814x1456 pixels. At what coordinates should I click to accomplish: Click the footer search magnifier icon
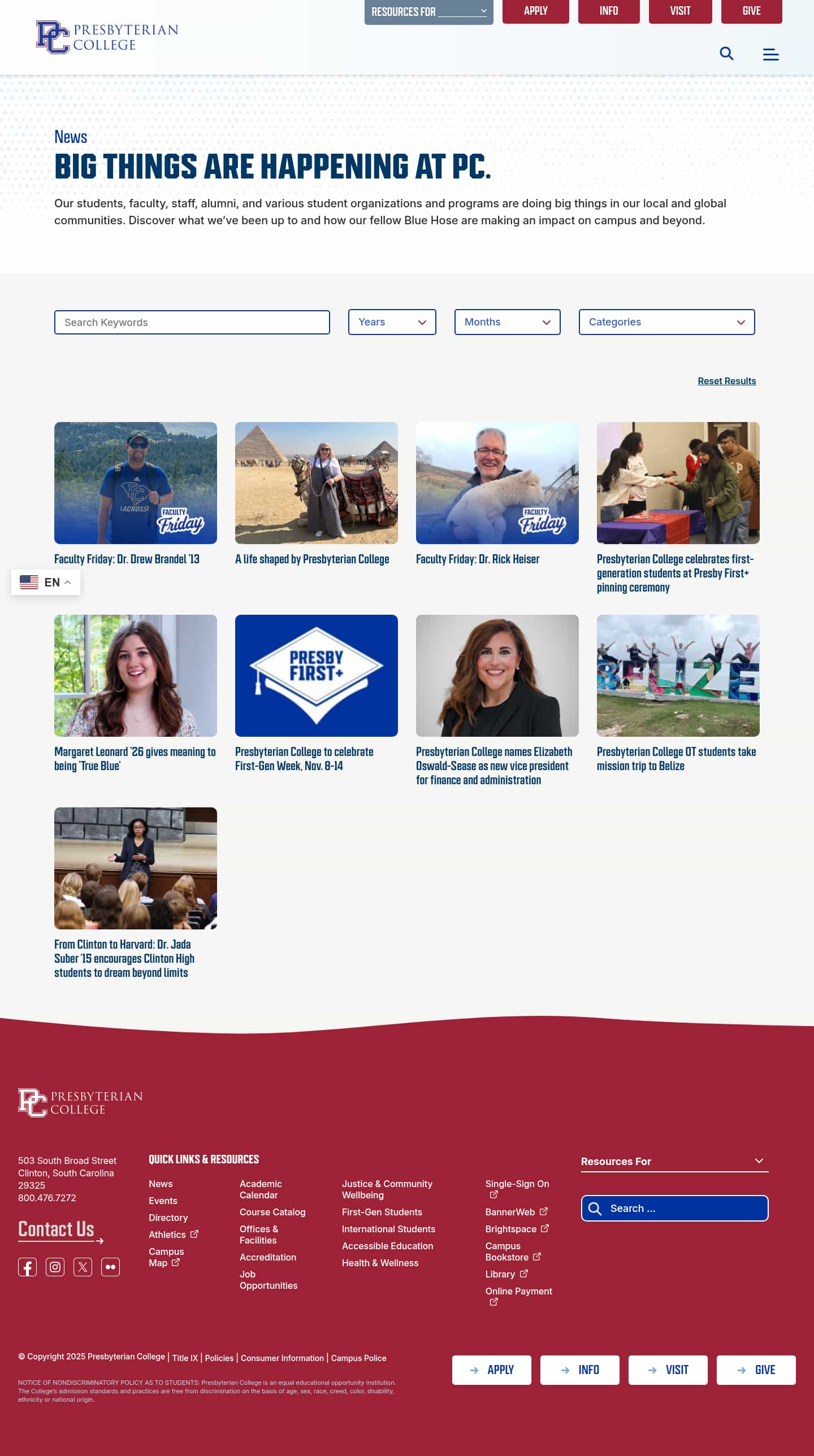click(x=595, y=1209)
